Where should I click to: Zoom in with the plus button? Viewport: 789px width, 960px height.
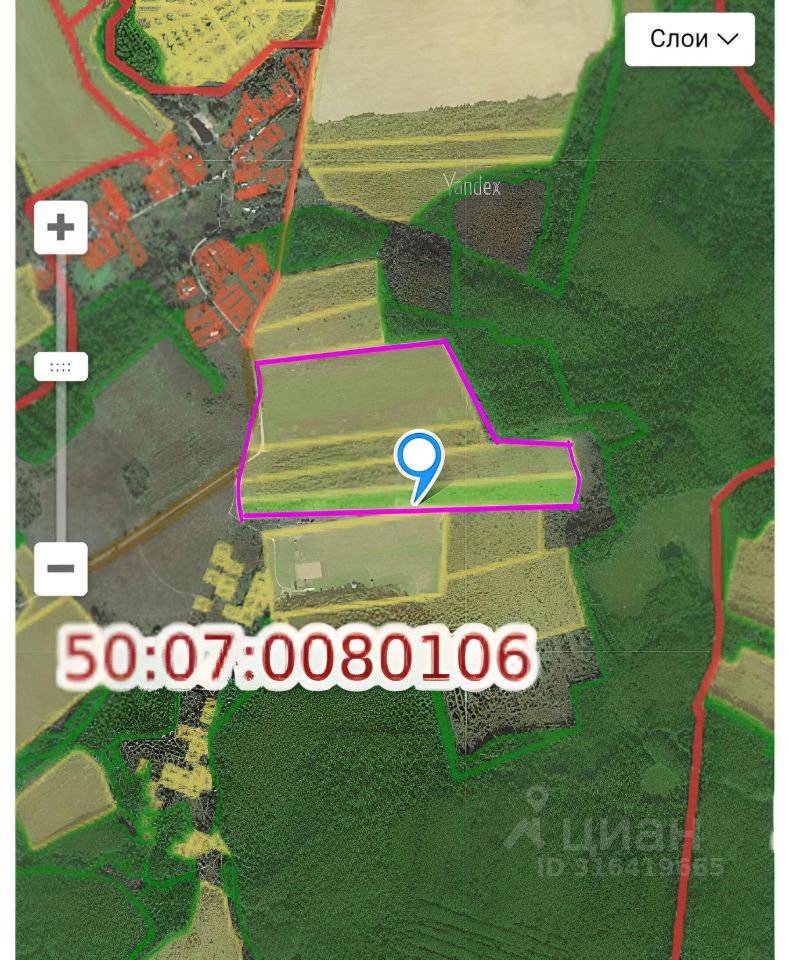(x=61, y=227)
